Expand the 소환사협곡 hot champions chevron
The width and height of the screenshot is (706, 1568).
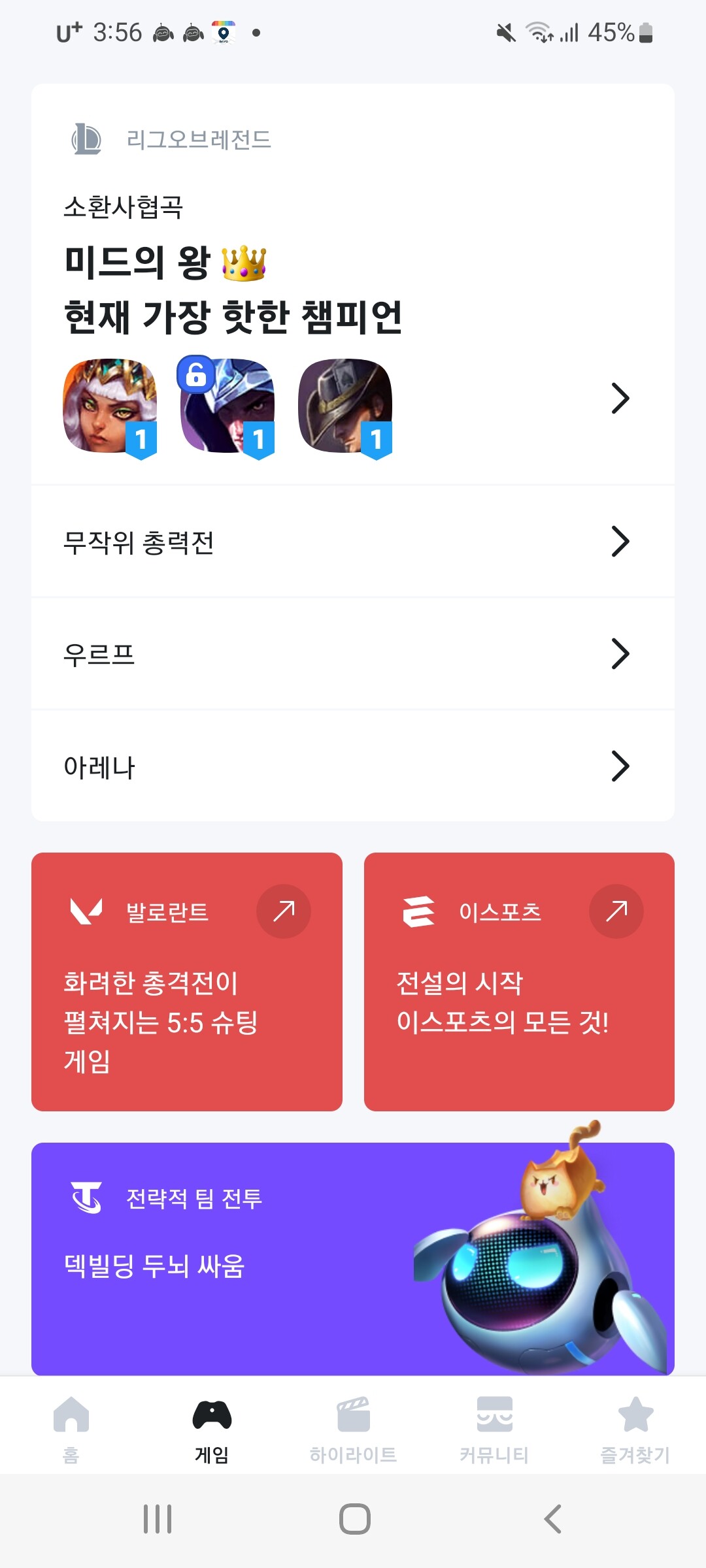click(x=620, y=399)
